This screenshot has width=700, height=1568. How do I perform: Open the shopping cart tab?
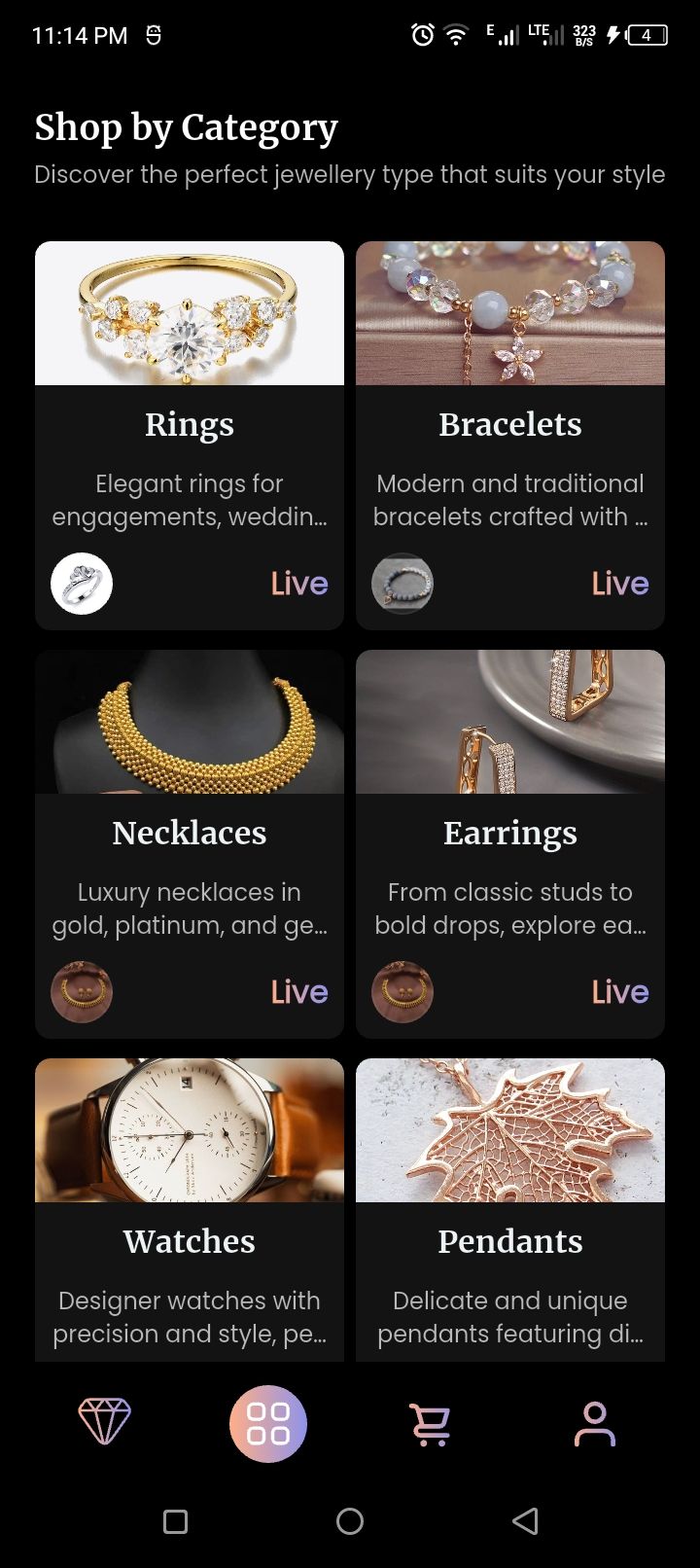coord(431,1423)
